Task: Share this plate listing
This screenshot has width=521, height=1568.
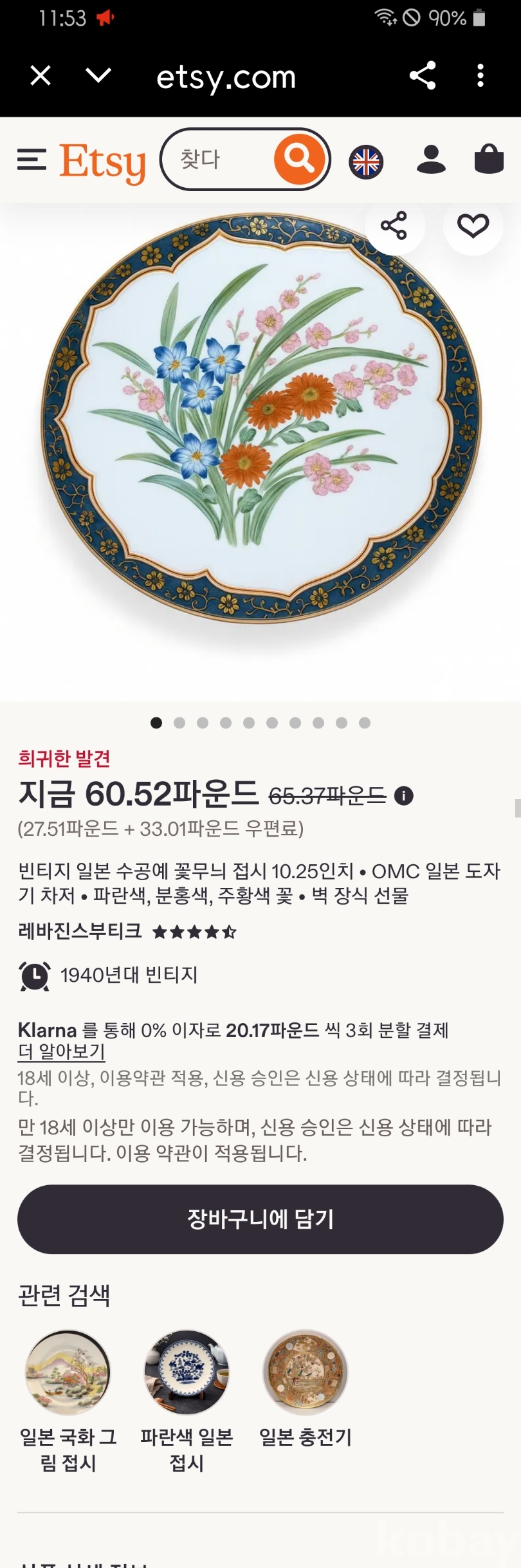Action: tap(394, 226)
